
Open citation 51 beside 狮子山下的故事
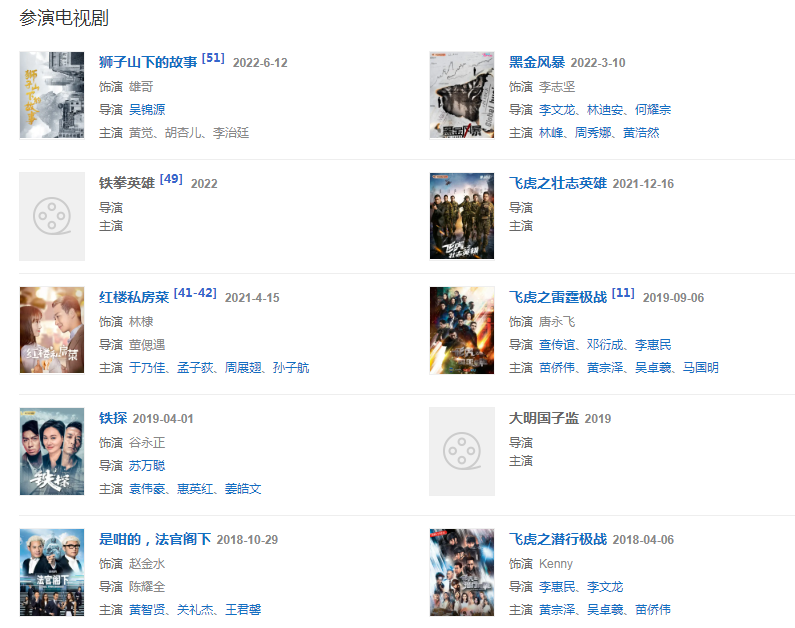click(213, 58)
